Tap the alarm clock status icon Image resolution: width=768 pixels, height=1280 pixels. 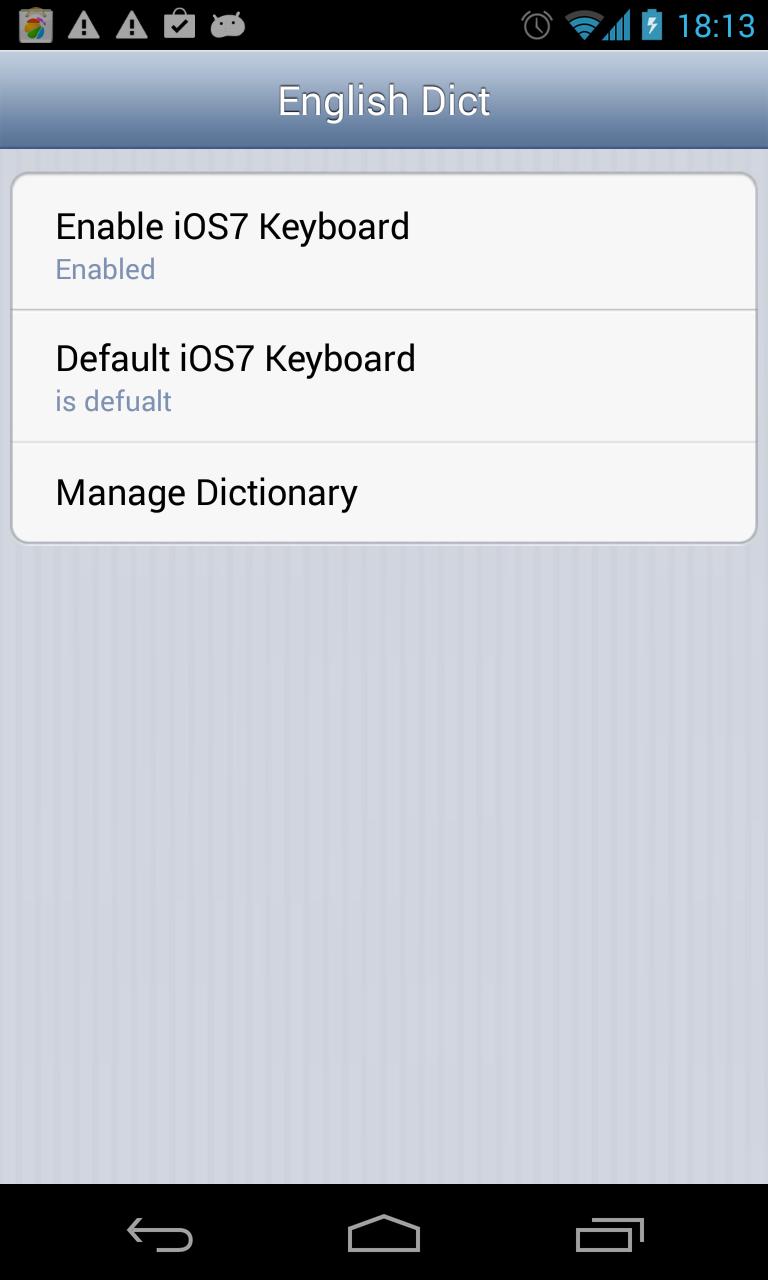tap(536, 24)
